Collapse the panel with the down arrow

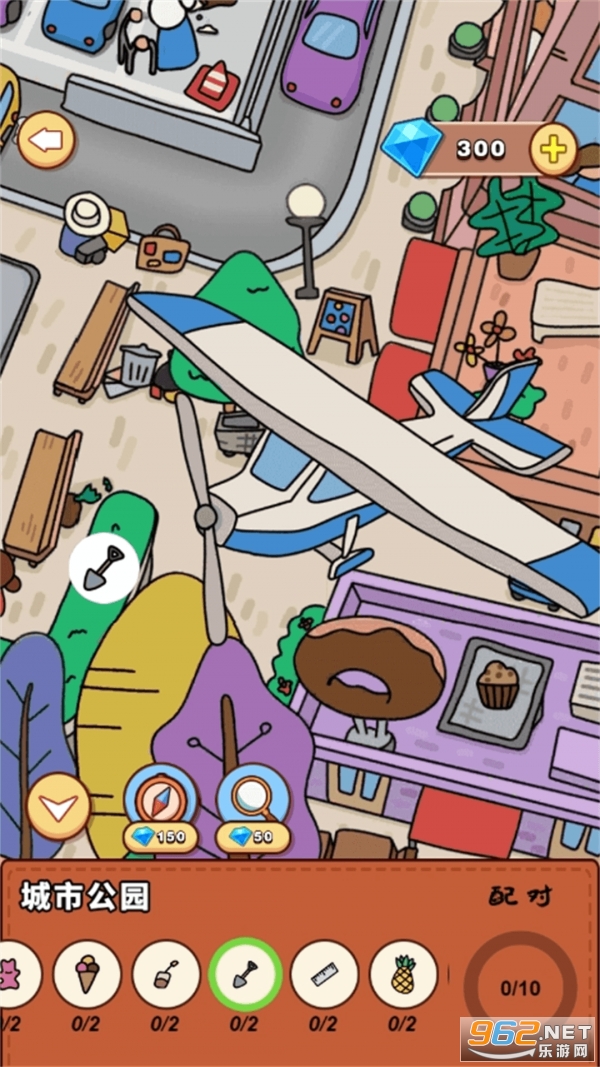tap(58, 805)
